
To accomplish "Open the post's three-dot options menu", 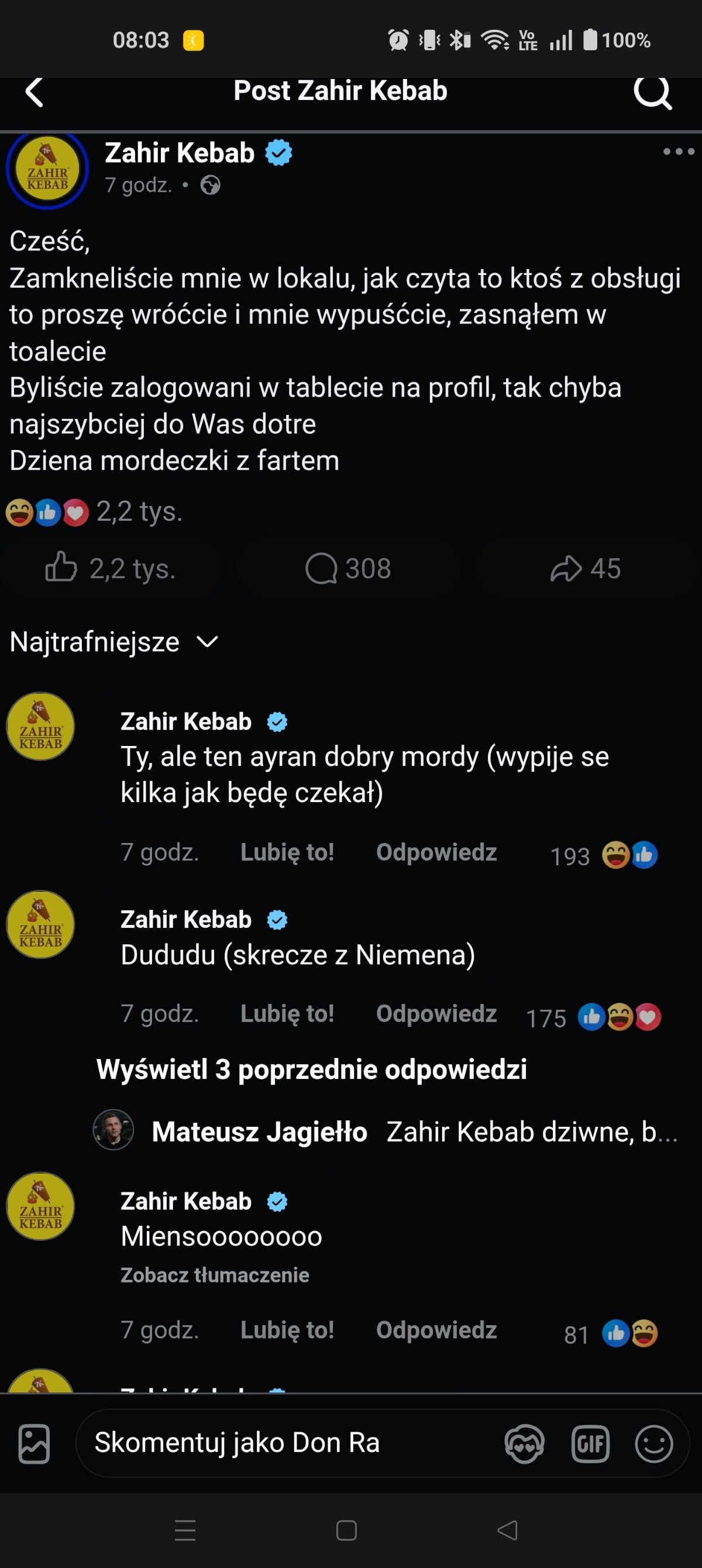I will click(x=678, y=152).
